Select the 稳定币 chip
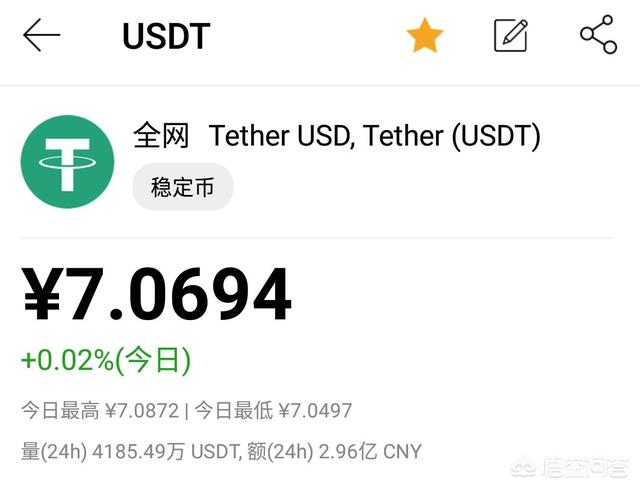This screenshot has width=640, height=489. [x=183, y=188]
